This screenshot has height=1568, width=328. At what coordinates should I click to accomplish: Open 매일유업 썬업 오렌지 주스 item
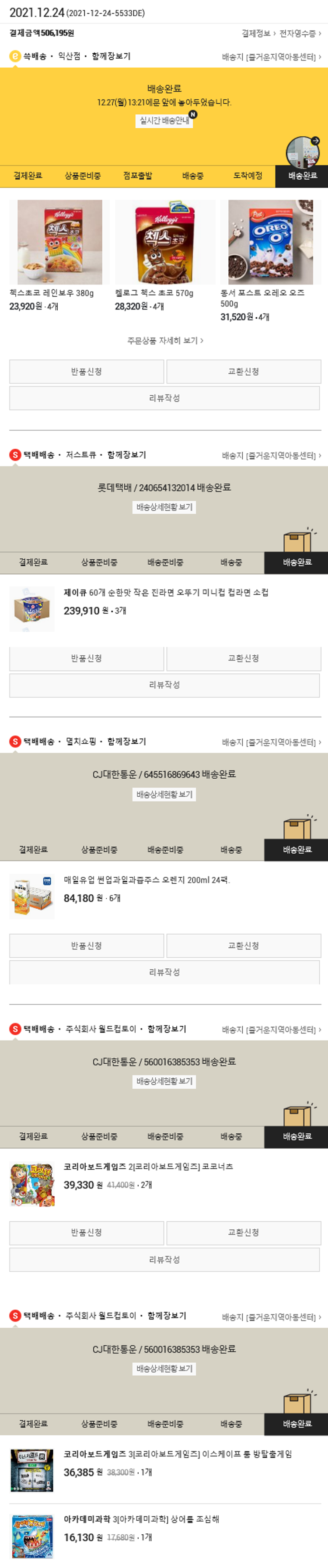(147, 879)
